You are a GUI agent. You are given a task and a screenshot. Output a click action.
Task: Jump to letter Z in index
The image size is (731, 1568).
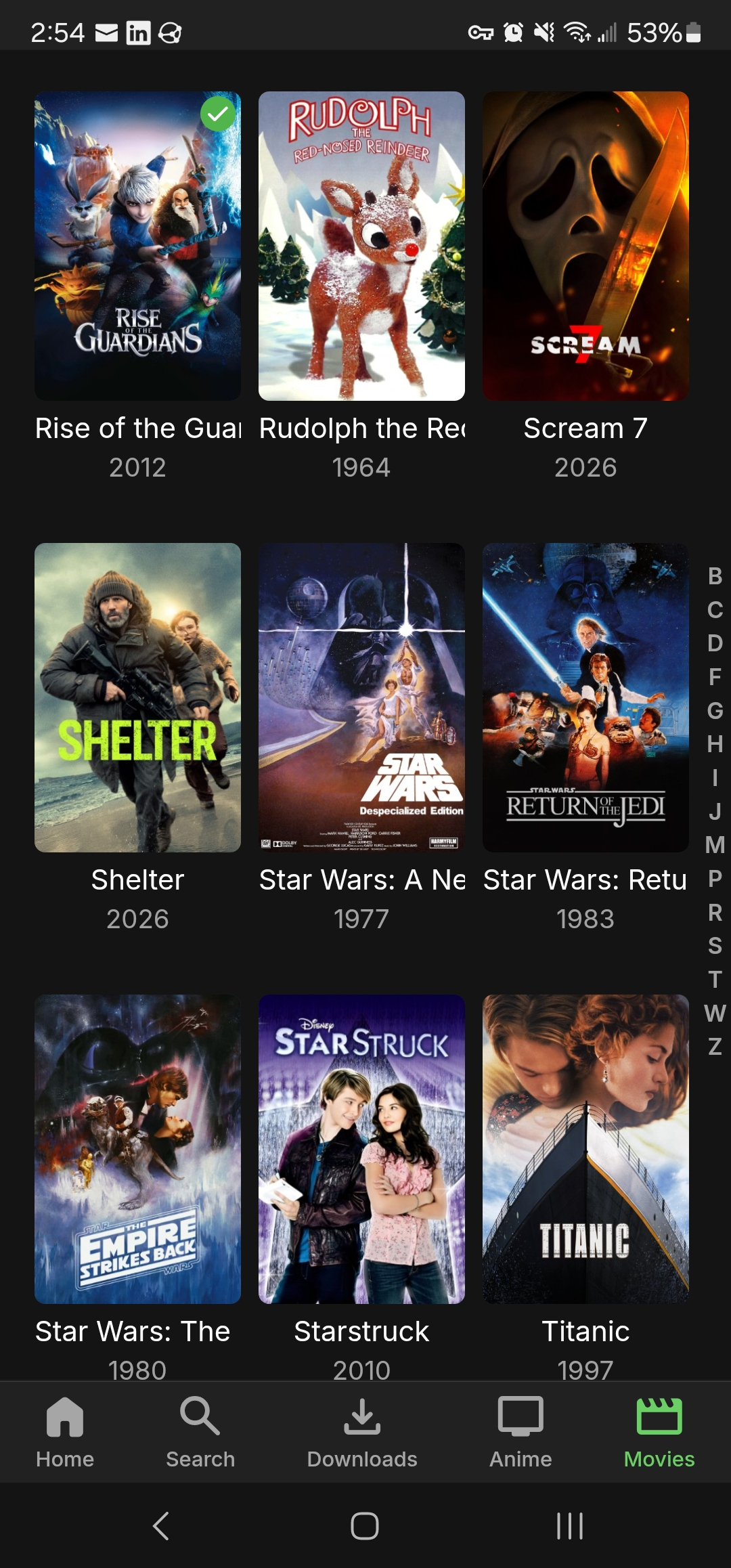(x=715, y=1047)
